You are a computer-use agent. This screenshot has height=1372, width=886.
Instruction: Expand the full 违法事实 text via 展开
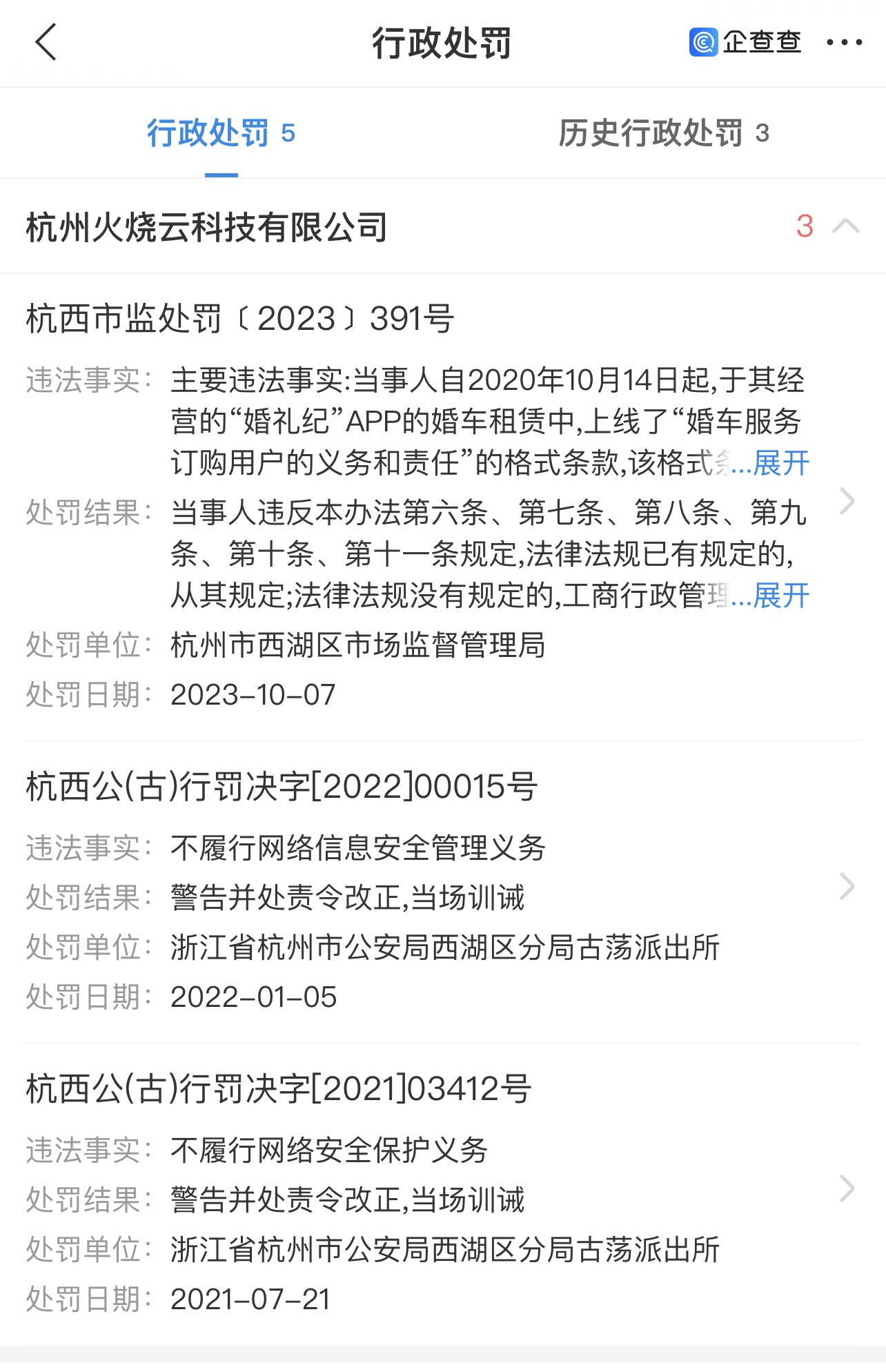(781, 463)
